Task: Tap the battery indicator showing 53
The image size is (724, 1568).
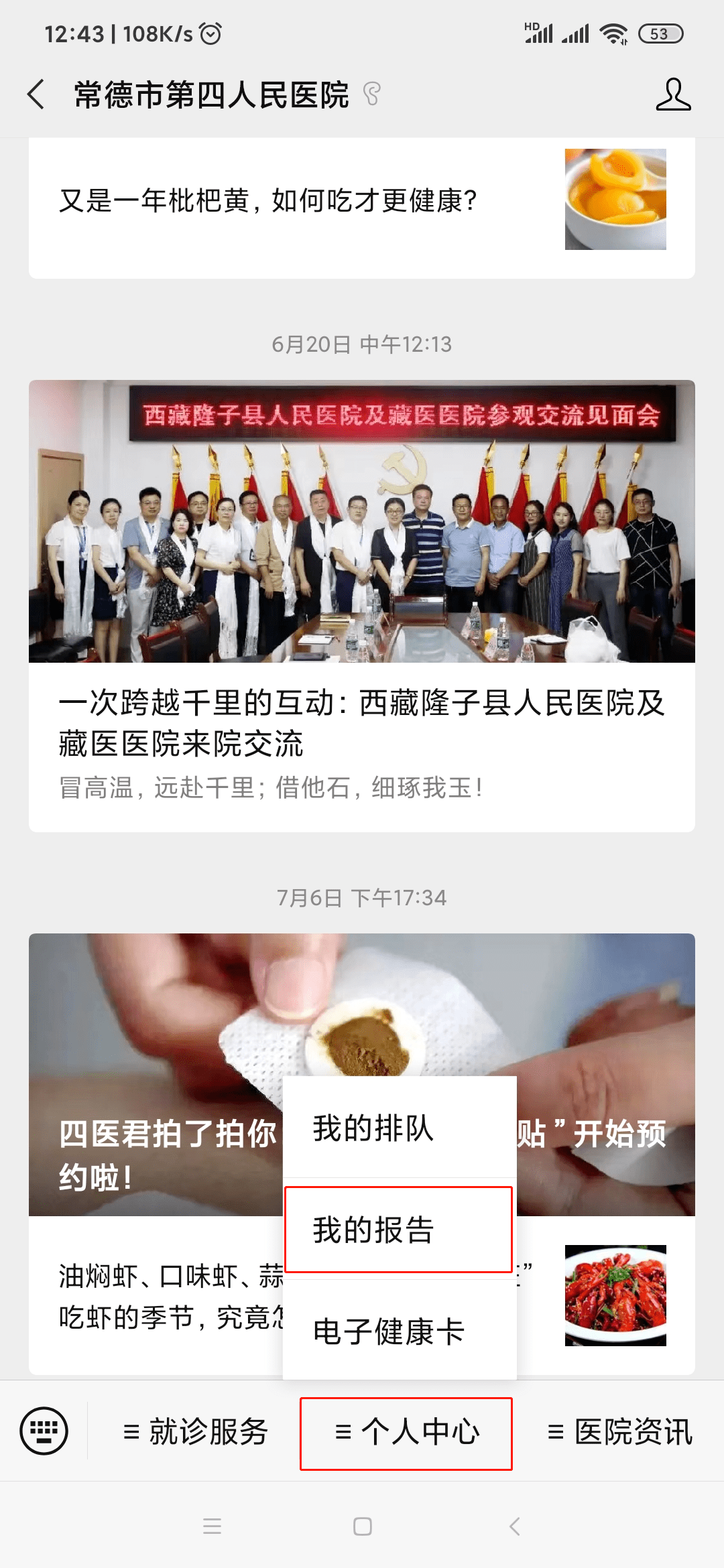Action: (660, 32)
